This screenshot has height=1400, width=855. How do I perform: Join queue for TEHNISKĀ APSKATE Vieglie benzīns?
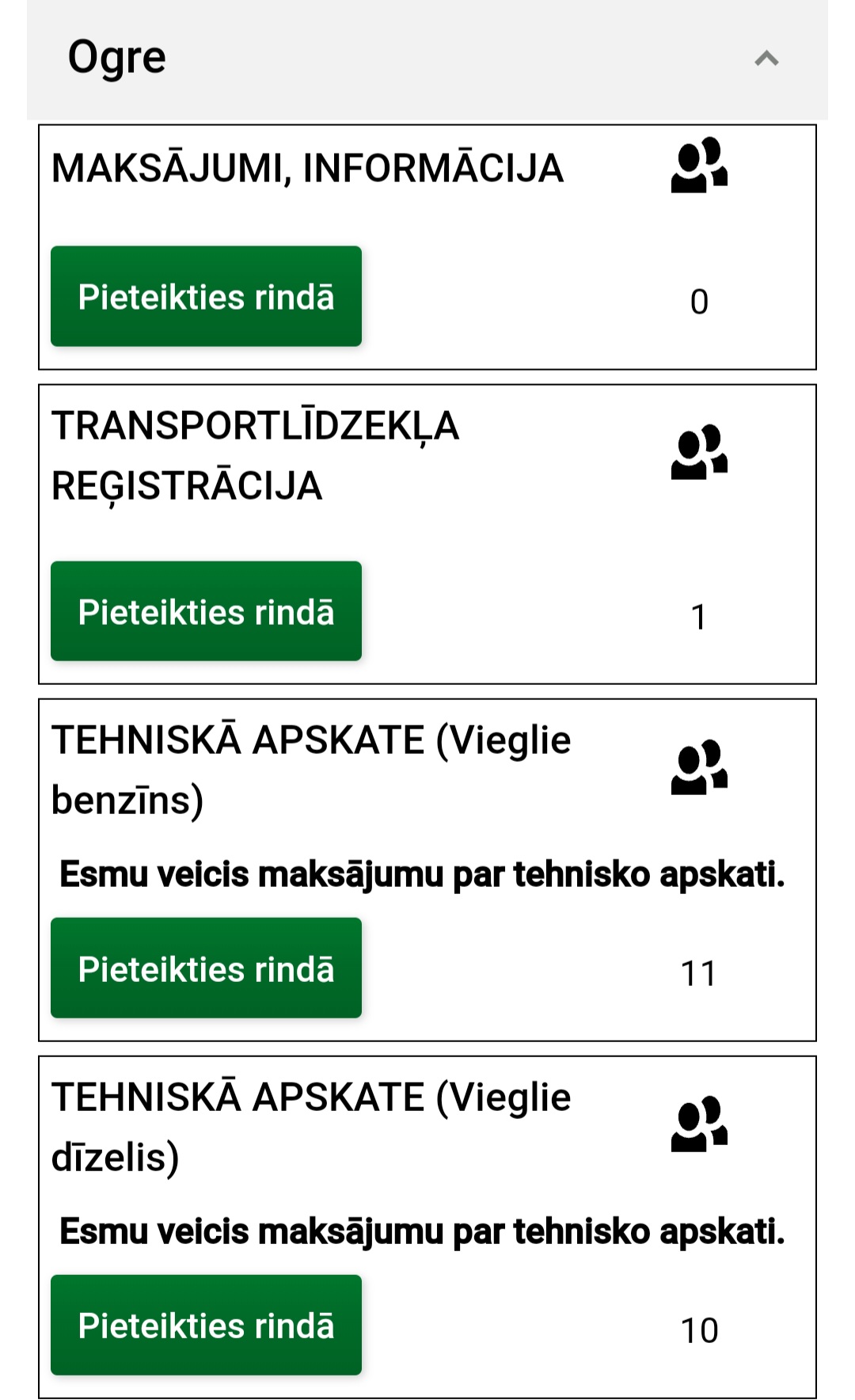[x=206, y=968]
